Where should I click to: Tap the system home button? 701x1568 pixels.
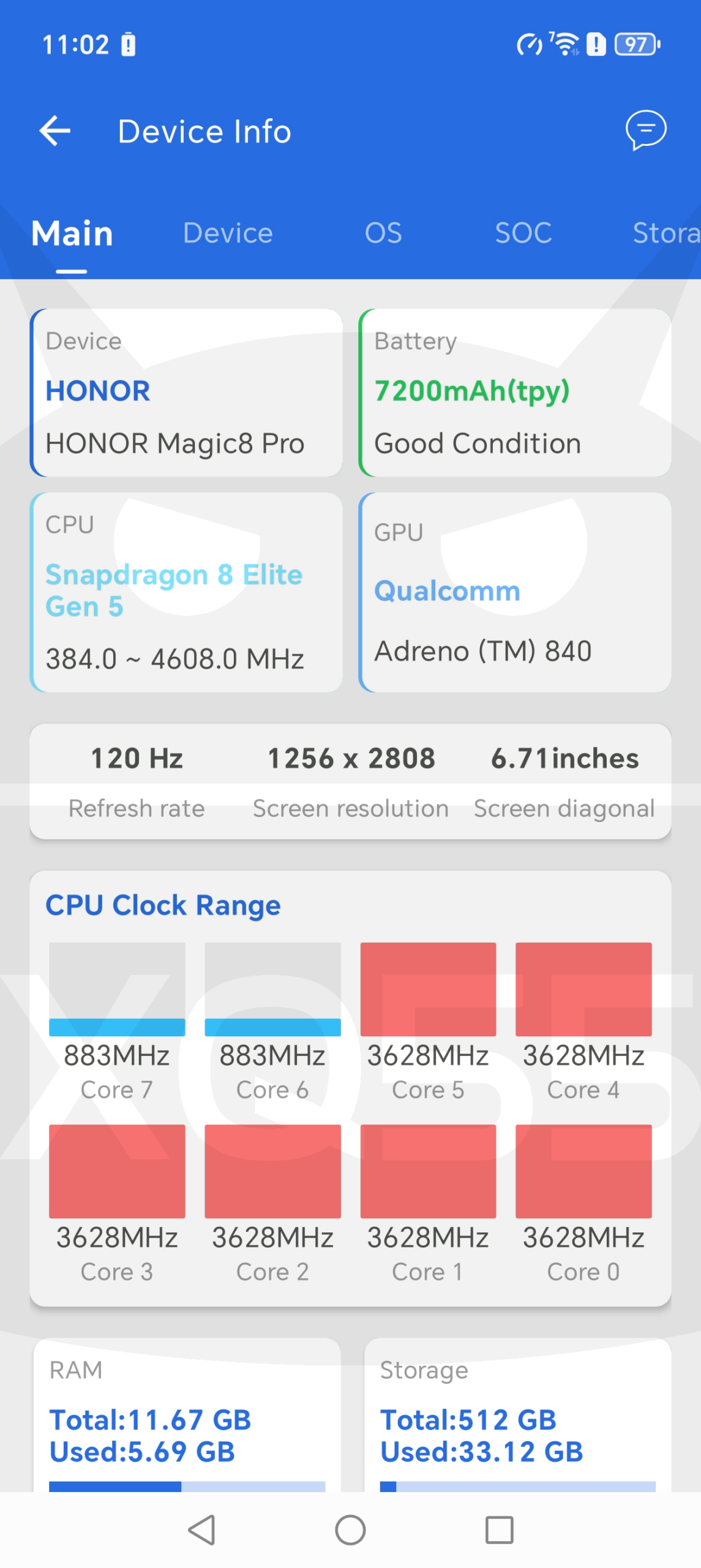350,1529
